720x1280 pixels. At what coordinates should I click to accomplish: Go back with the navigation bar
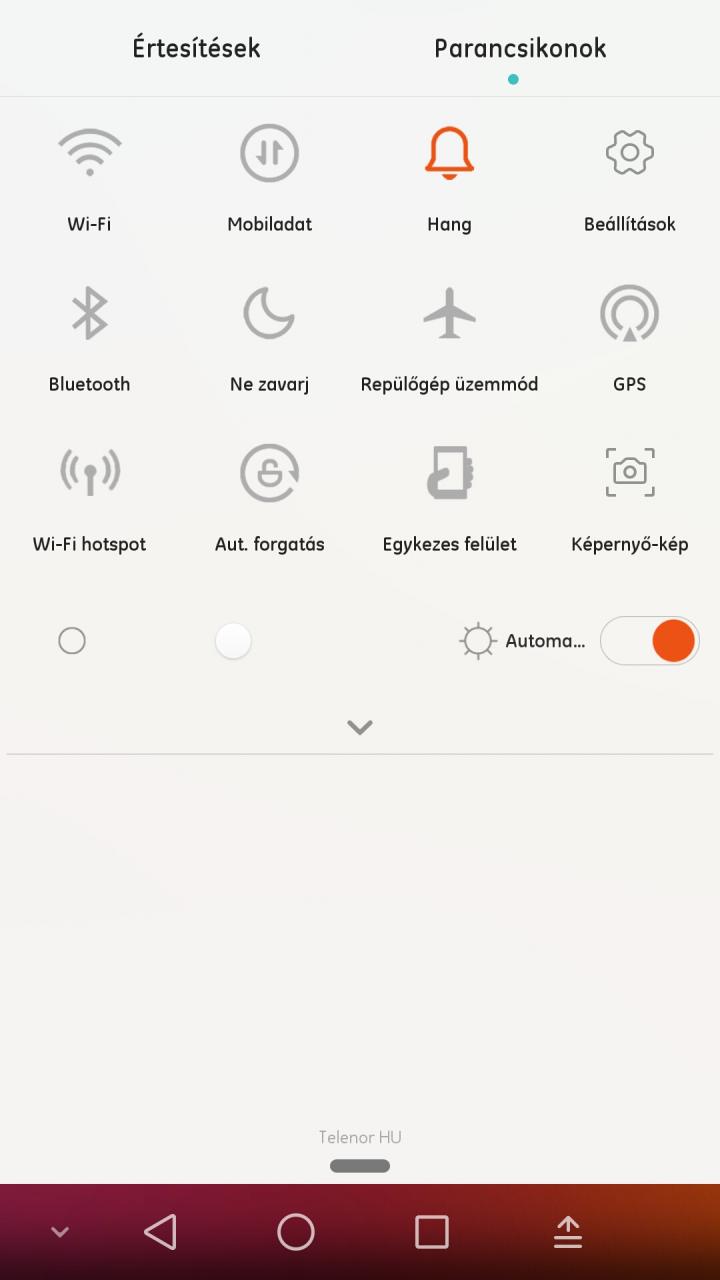pos(161,1232)
